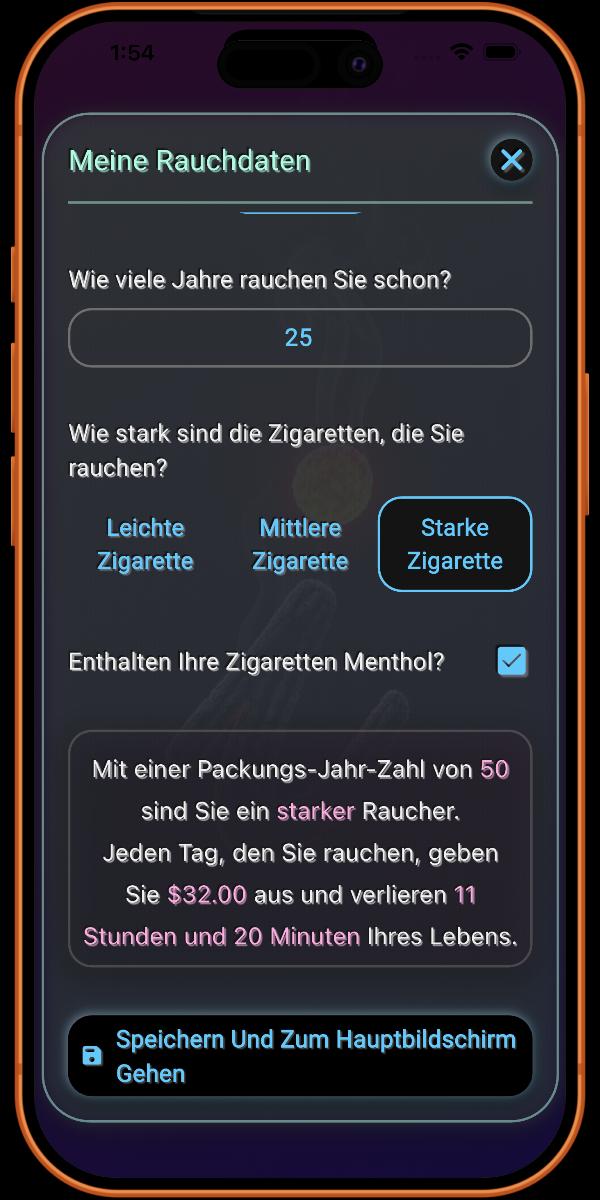Select Leichte Zigarette strength
600x1200 pixels.
click(146, 544)
